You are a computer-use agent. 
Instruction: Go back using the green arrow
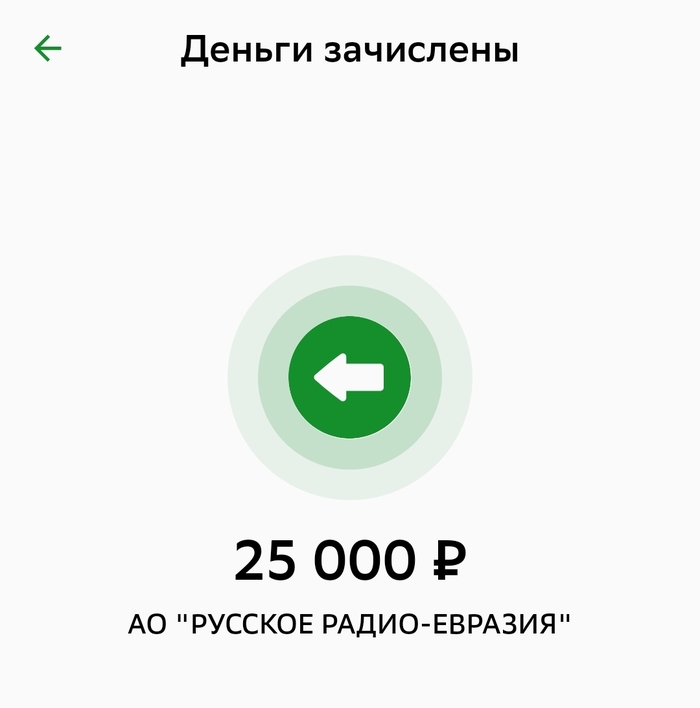tap(47, 48)
